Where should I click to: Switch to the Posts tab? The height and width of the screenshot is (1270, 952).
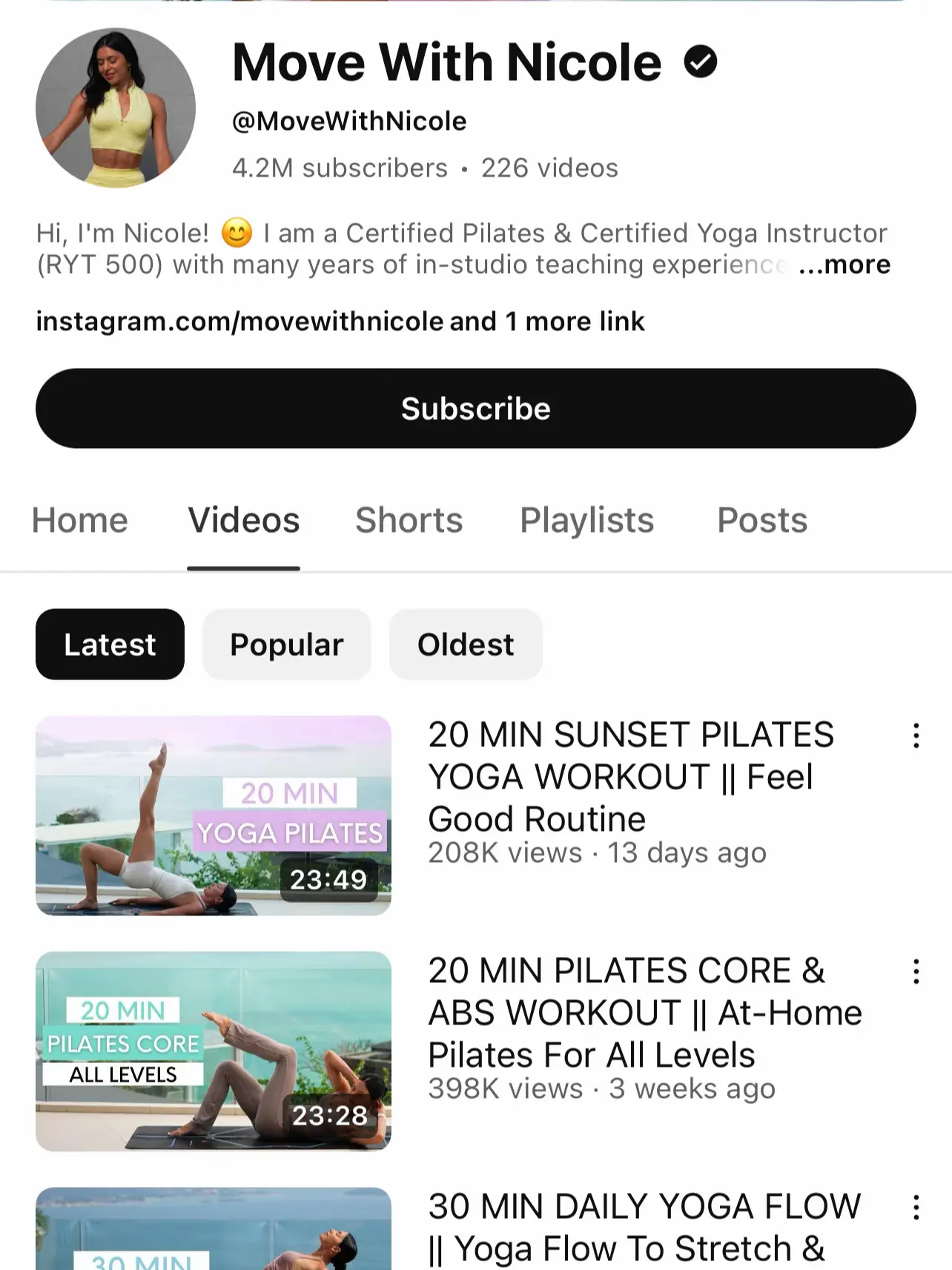tap(761, 520)
